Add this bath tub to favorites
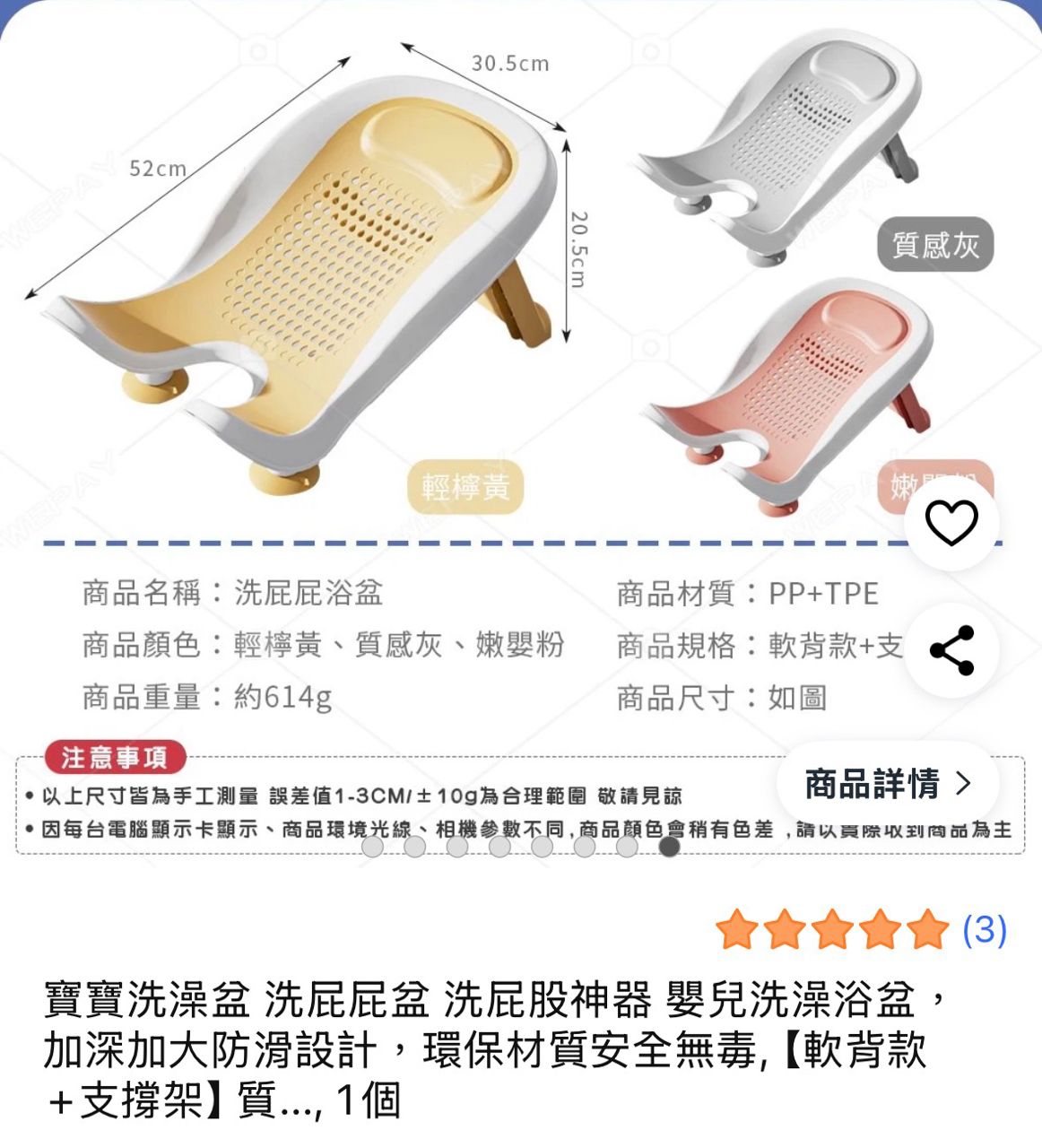1042x1148 pixels. [x=951, y=523]
